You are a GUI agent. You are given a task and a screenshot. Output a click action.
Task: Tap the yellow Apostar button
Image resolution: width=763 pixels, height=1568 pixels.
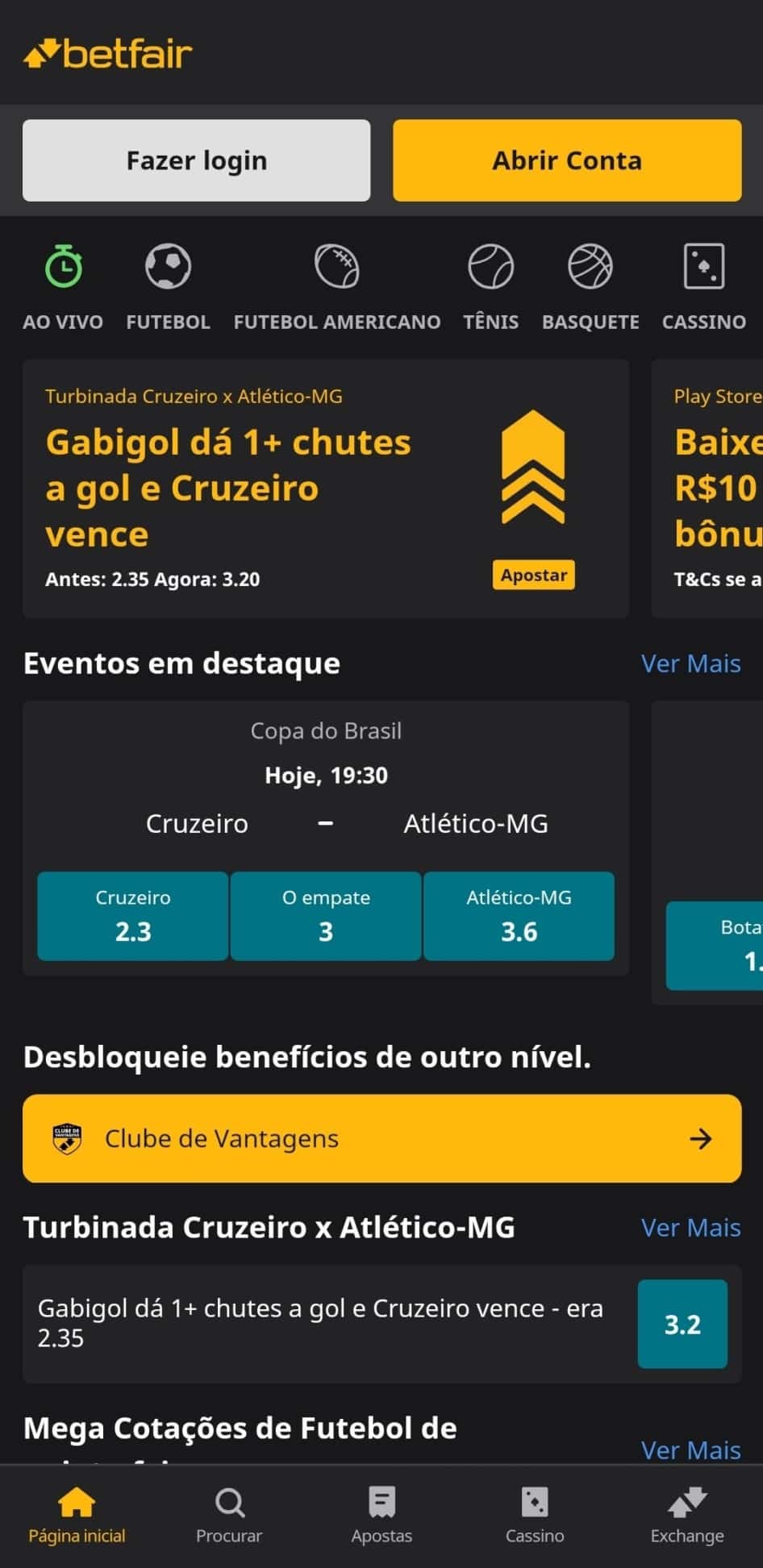533,575
